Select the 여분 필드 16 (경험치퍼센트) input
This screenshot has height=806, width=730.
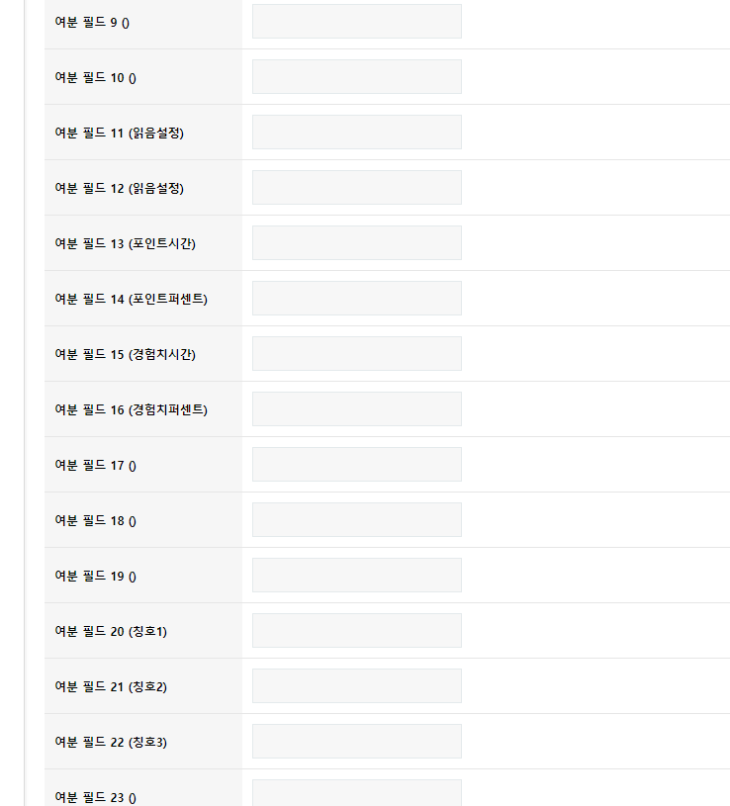point(356,409)
